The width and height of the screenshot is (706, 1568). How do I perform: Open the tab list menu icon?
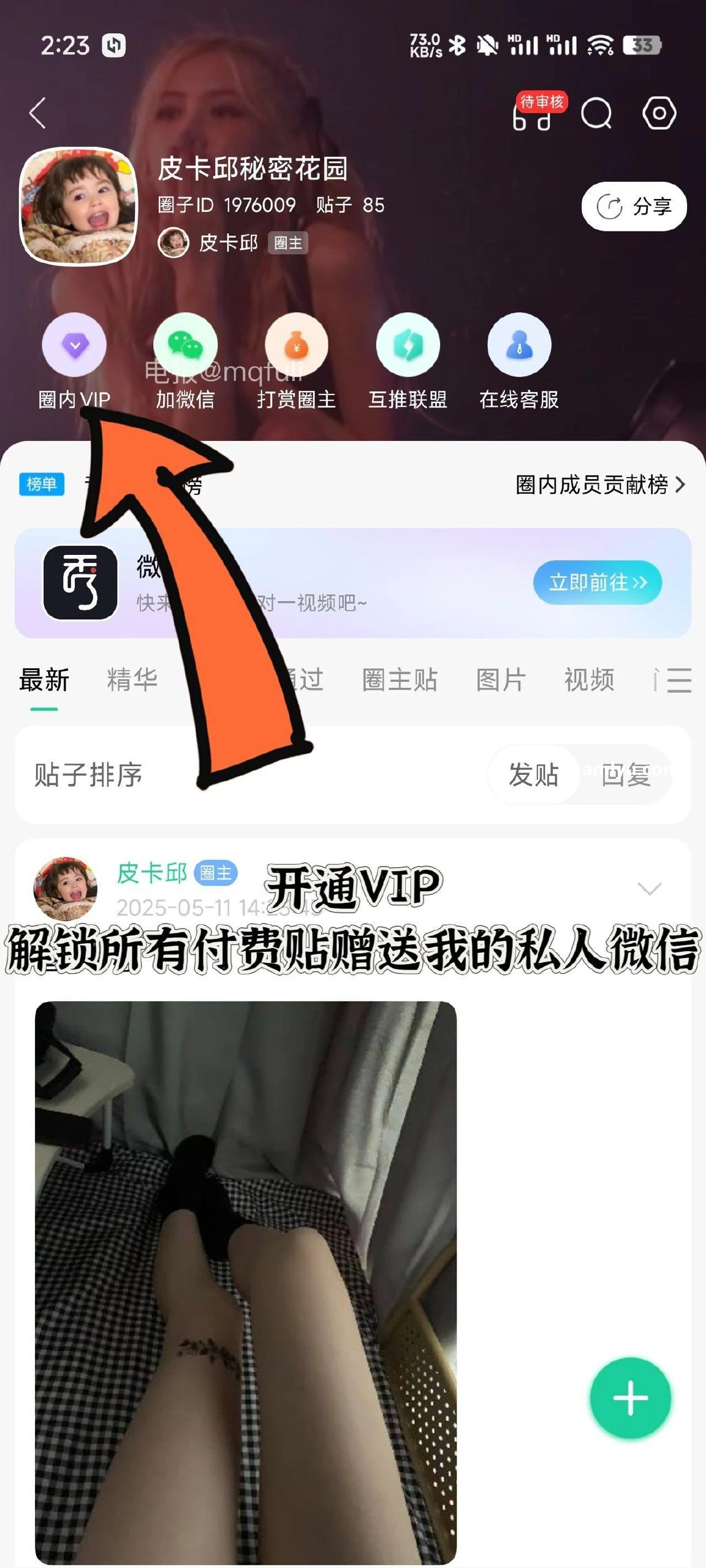(678, 680)
